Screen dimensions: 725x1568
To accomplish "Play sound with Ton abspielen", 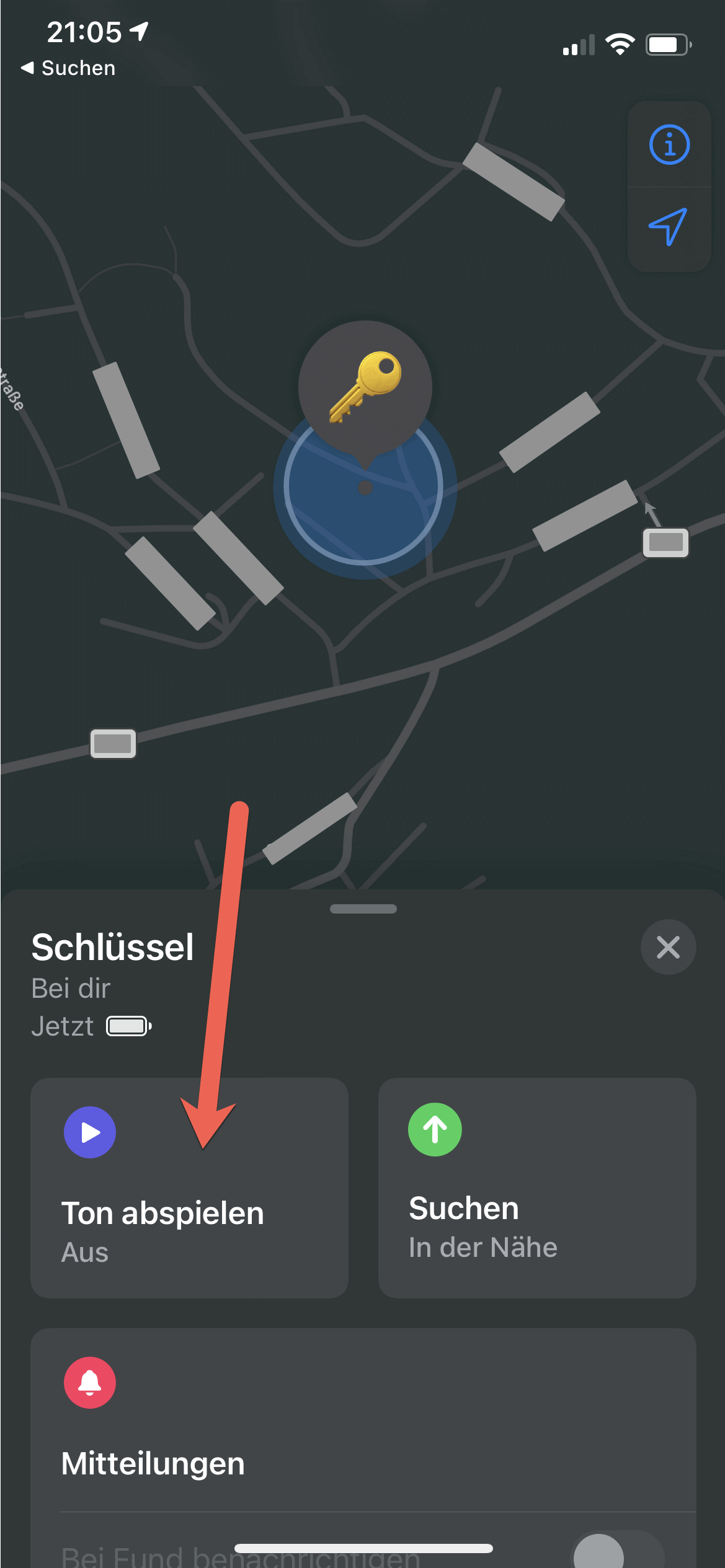I will [x=189, y=1187].
